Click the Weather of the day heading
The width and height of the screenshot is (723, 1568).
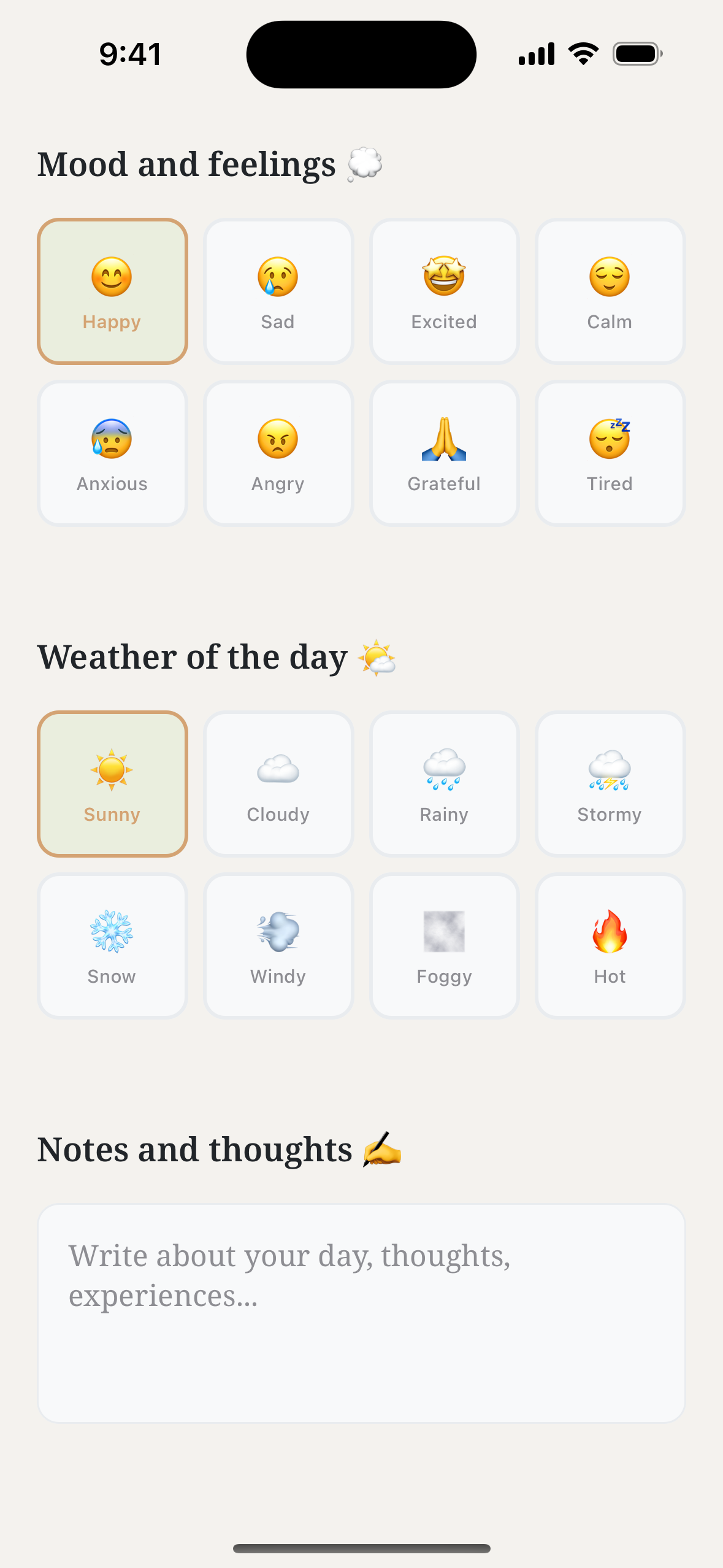218,656
